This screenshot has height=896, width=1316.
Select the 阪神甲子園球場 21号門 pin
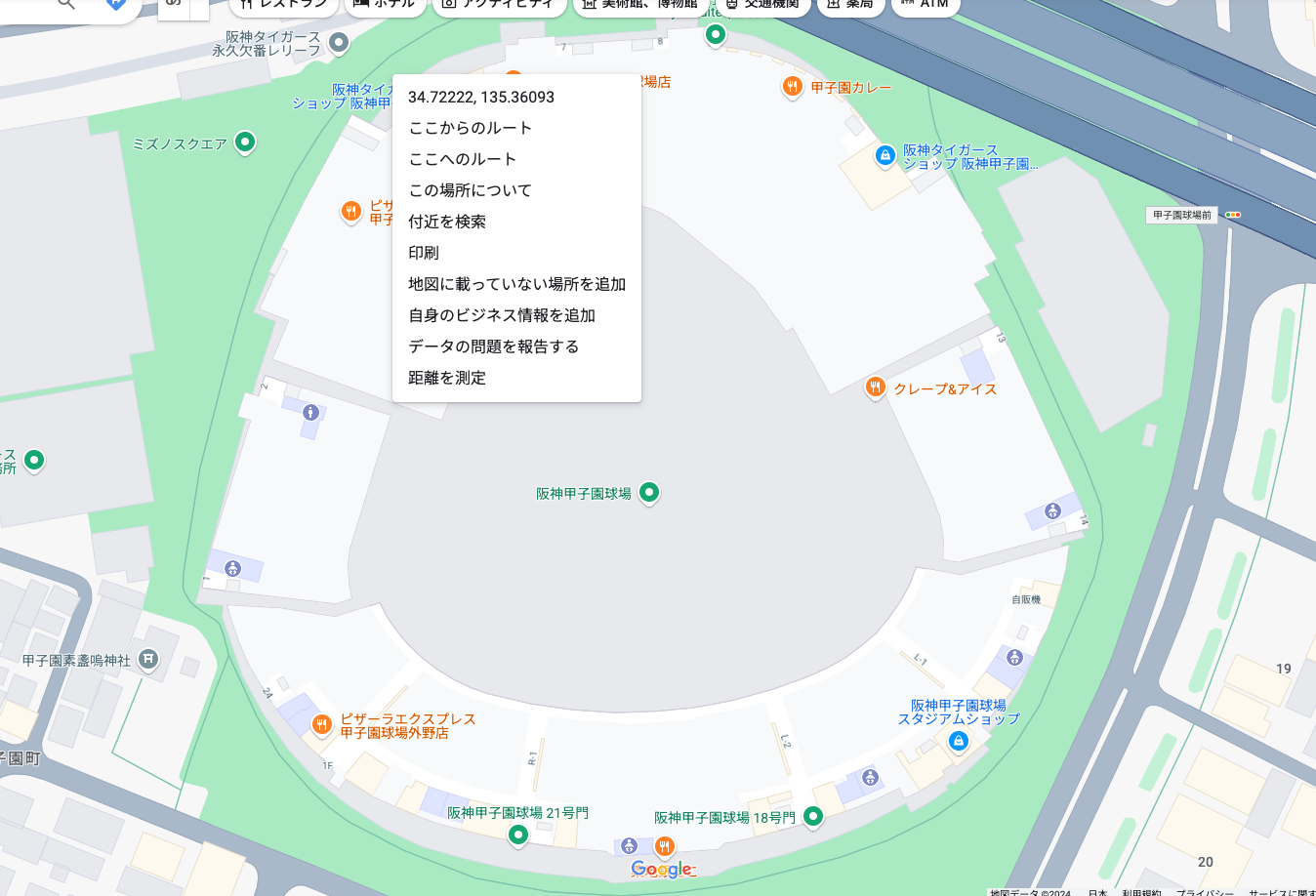tap(518, 834)
